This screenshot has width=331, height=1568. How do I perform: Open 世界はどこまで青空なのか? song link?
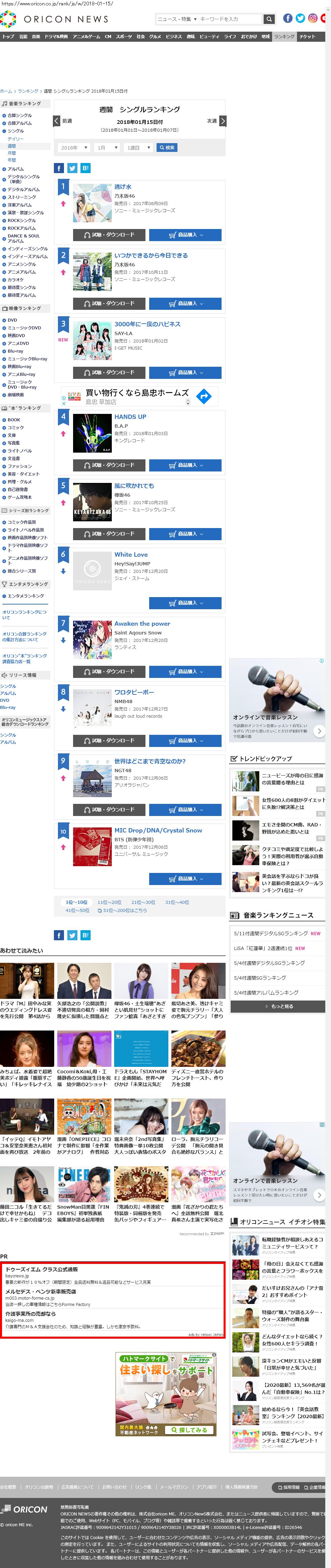[x=150, y=761]
